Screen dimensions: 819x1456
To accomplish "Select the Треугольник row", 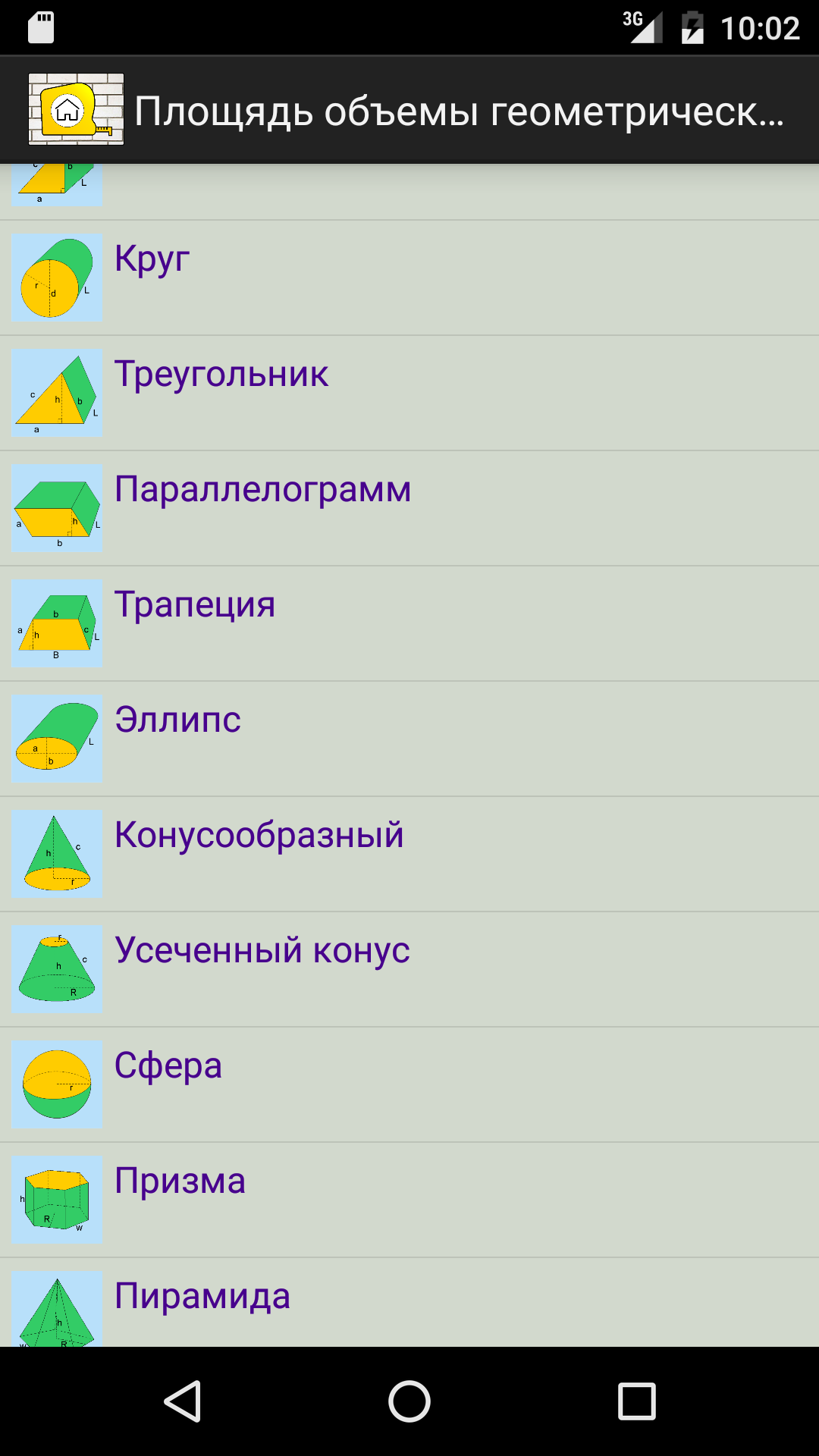I will point(409,393).
